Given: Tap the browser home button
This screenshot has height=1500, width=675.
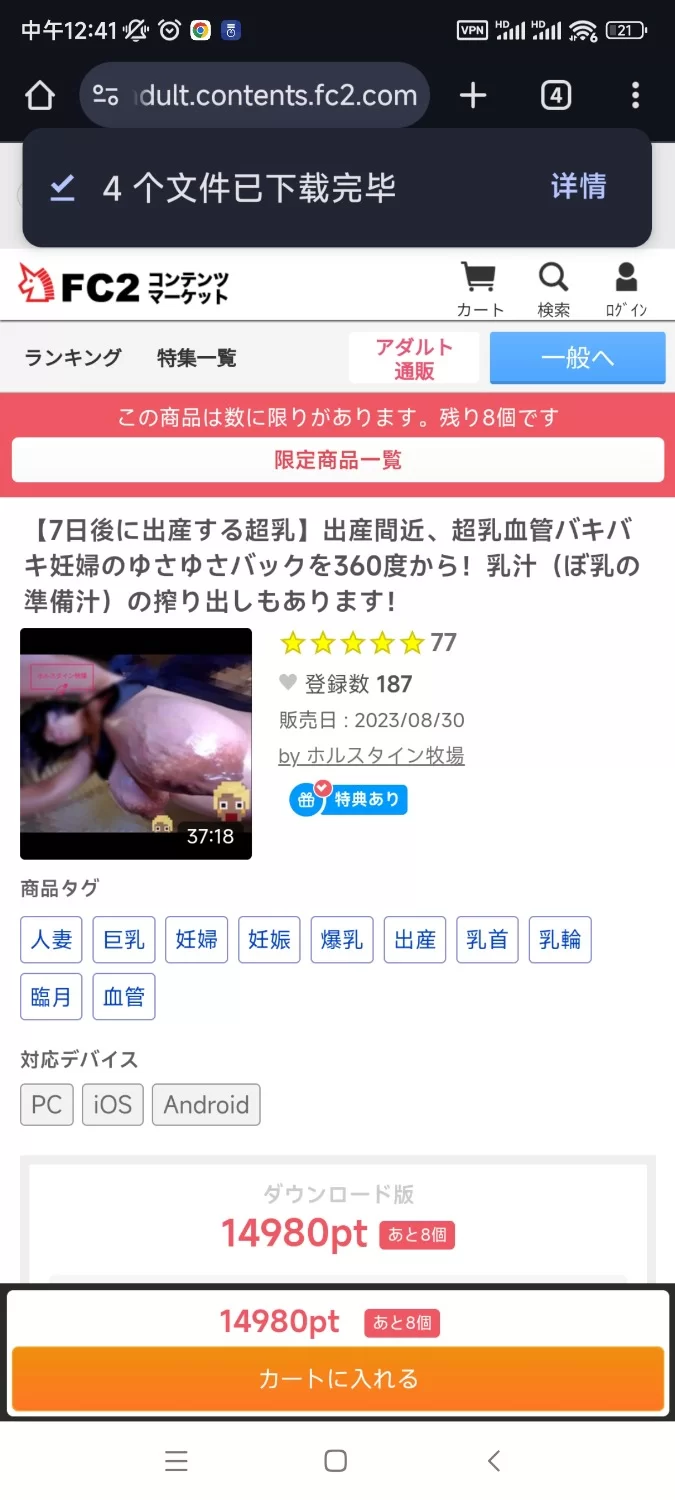Looking at the screenshot, I should pyautogui.click(x=39, y=96).
